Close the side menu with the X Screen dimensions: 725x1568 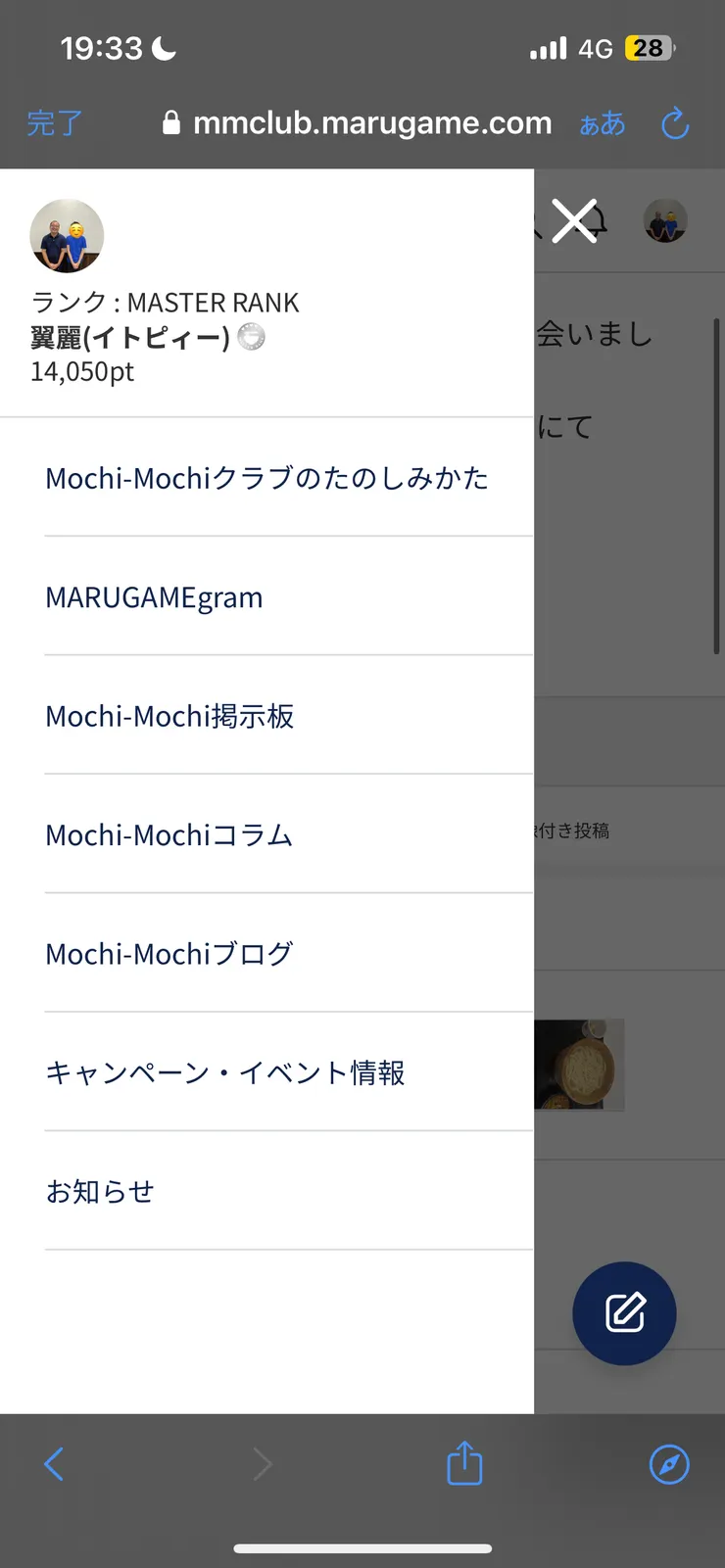tap(574, 221)
